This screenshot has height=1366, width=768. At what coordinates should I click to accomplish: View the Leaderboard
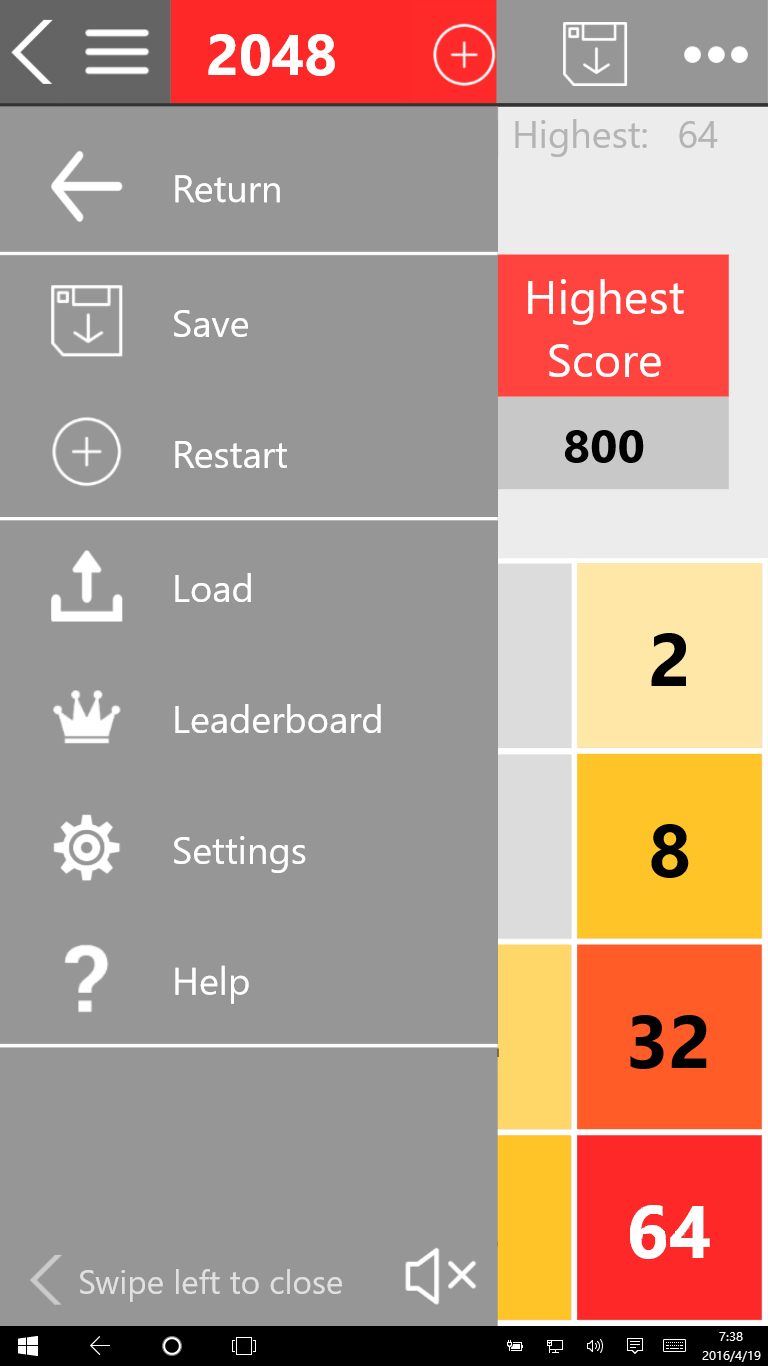coord(277,720)
